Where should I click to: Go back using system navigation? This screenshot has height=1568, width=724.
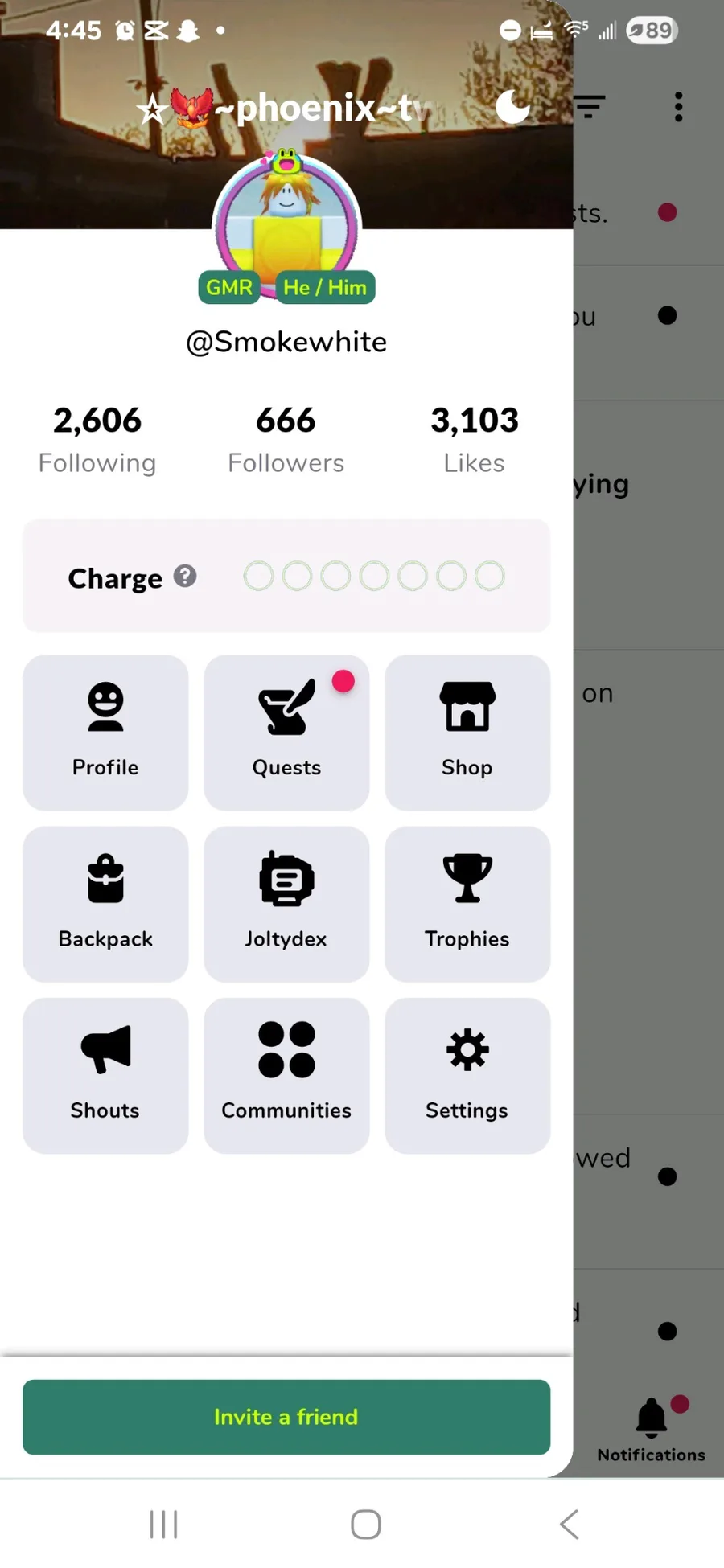[569, 1524]
